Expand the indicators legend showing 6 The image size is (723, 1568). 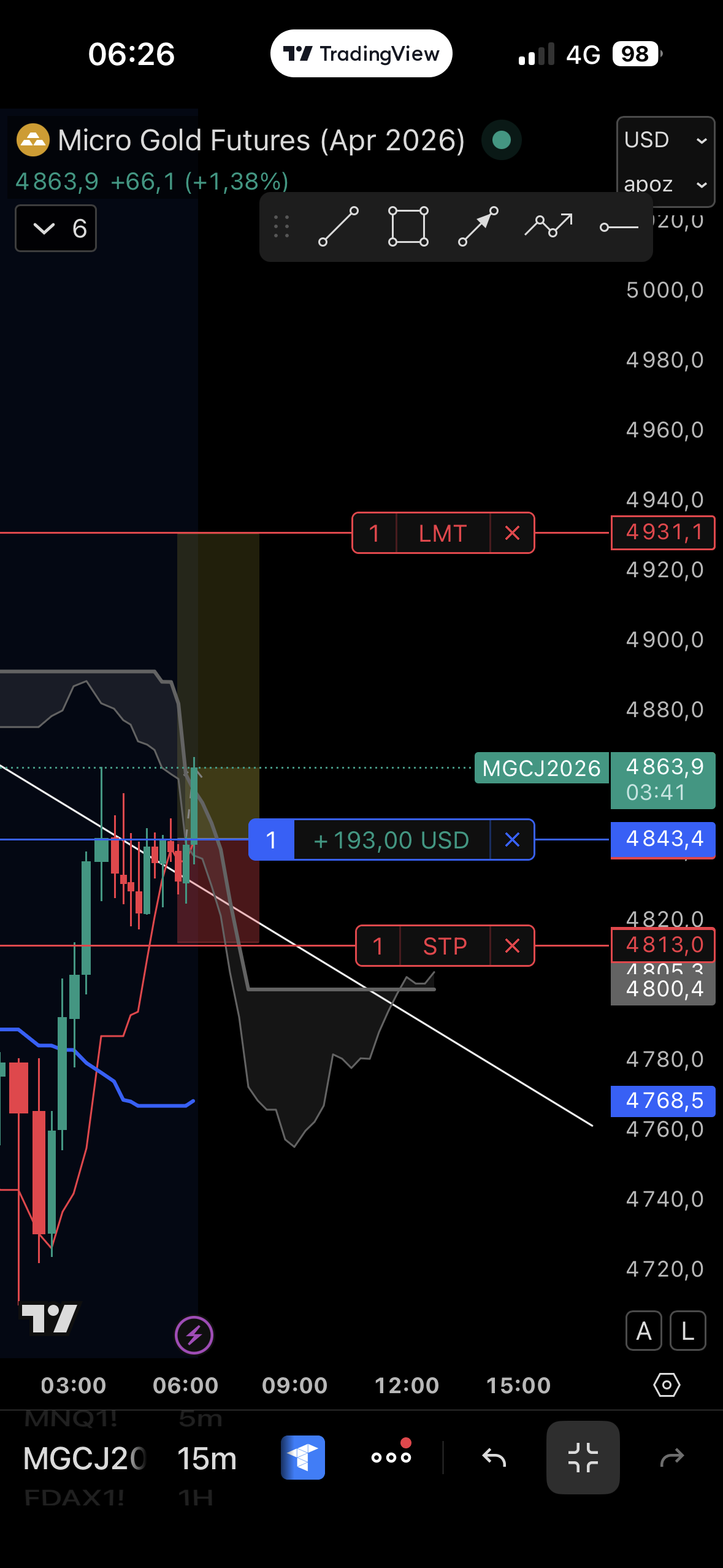[56, 228]
